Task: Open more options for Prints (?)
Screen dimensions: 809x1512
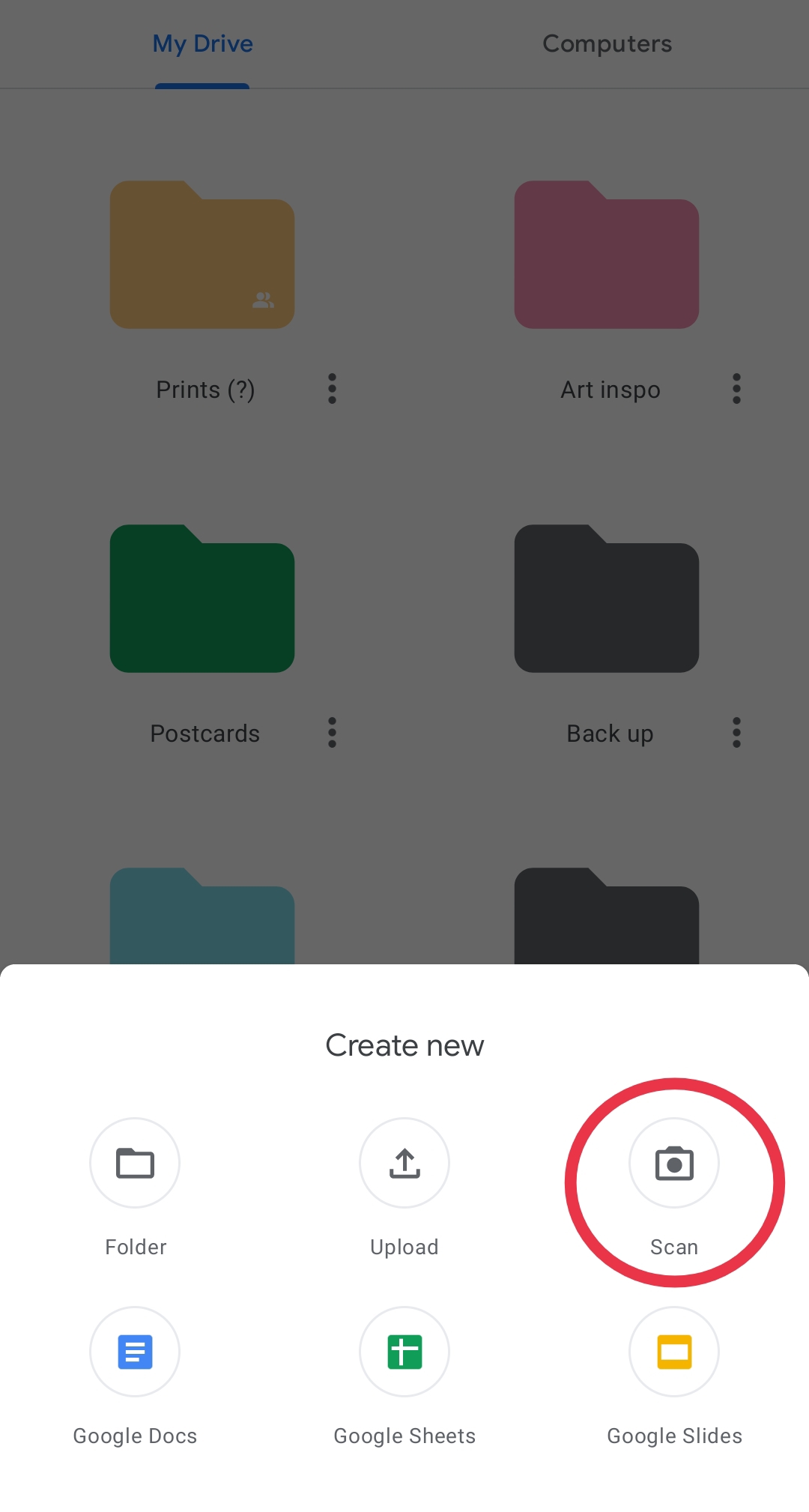Action: coord(333,389)
